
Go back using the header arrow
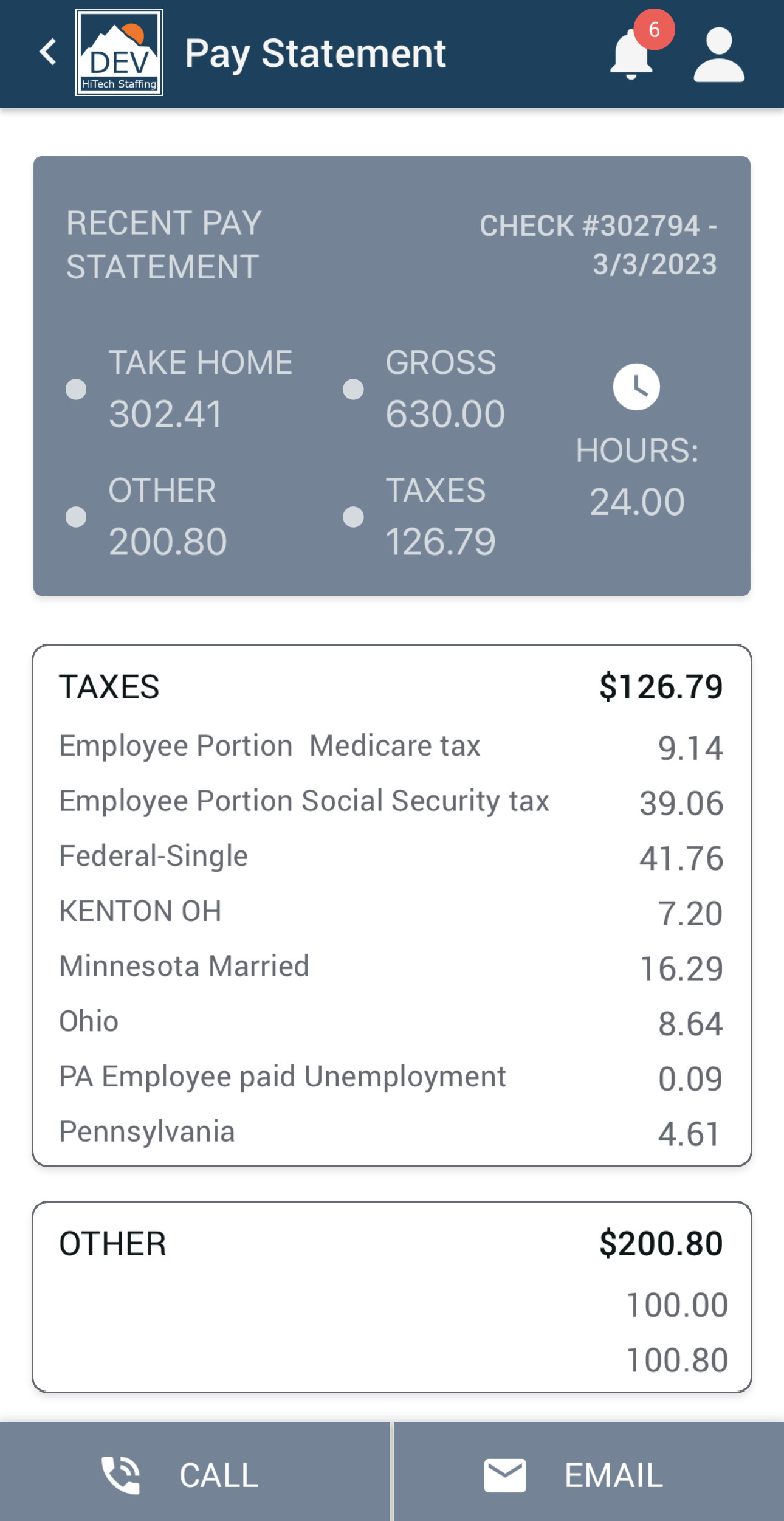pos(48,52)
